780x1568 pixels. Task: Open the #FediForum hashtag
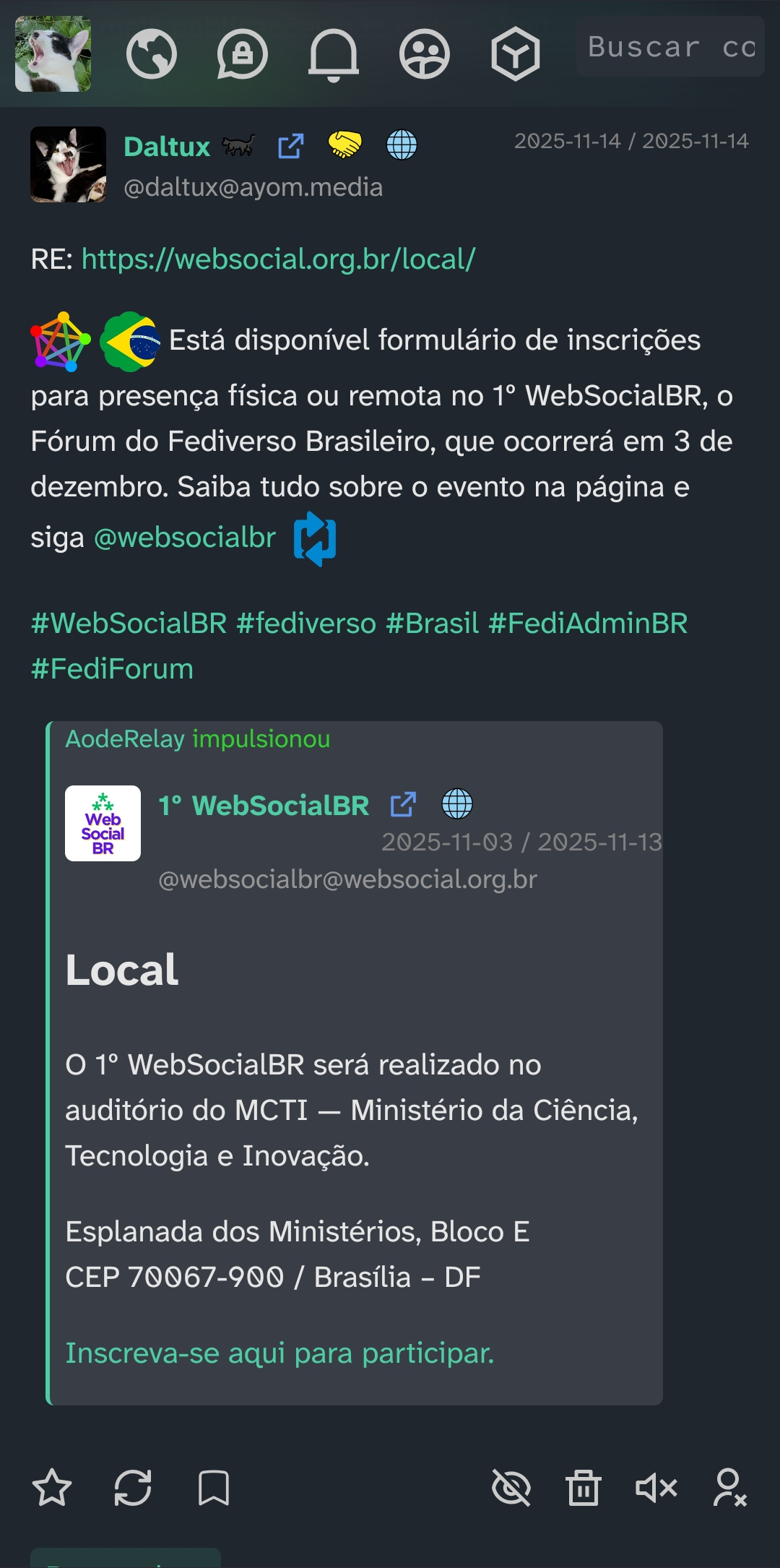pyautogui.click(x=112, y=668)
